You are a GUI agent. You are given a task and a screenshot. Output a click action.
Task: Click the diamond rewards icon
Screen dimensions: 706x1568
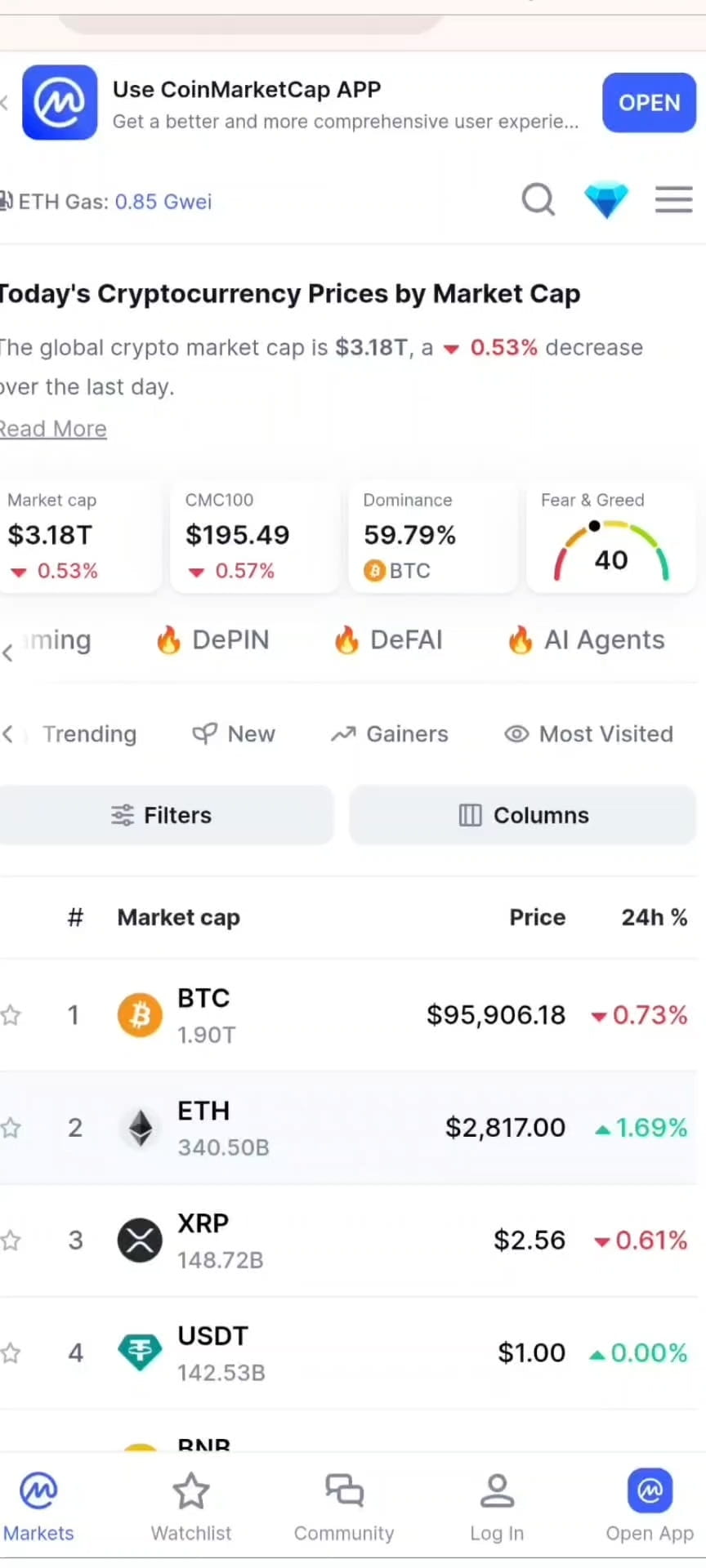tap(606, 199)
